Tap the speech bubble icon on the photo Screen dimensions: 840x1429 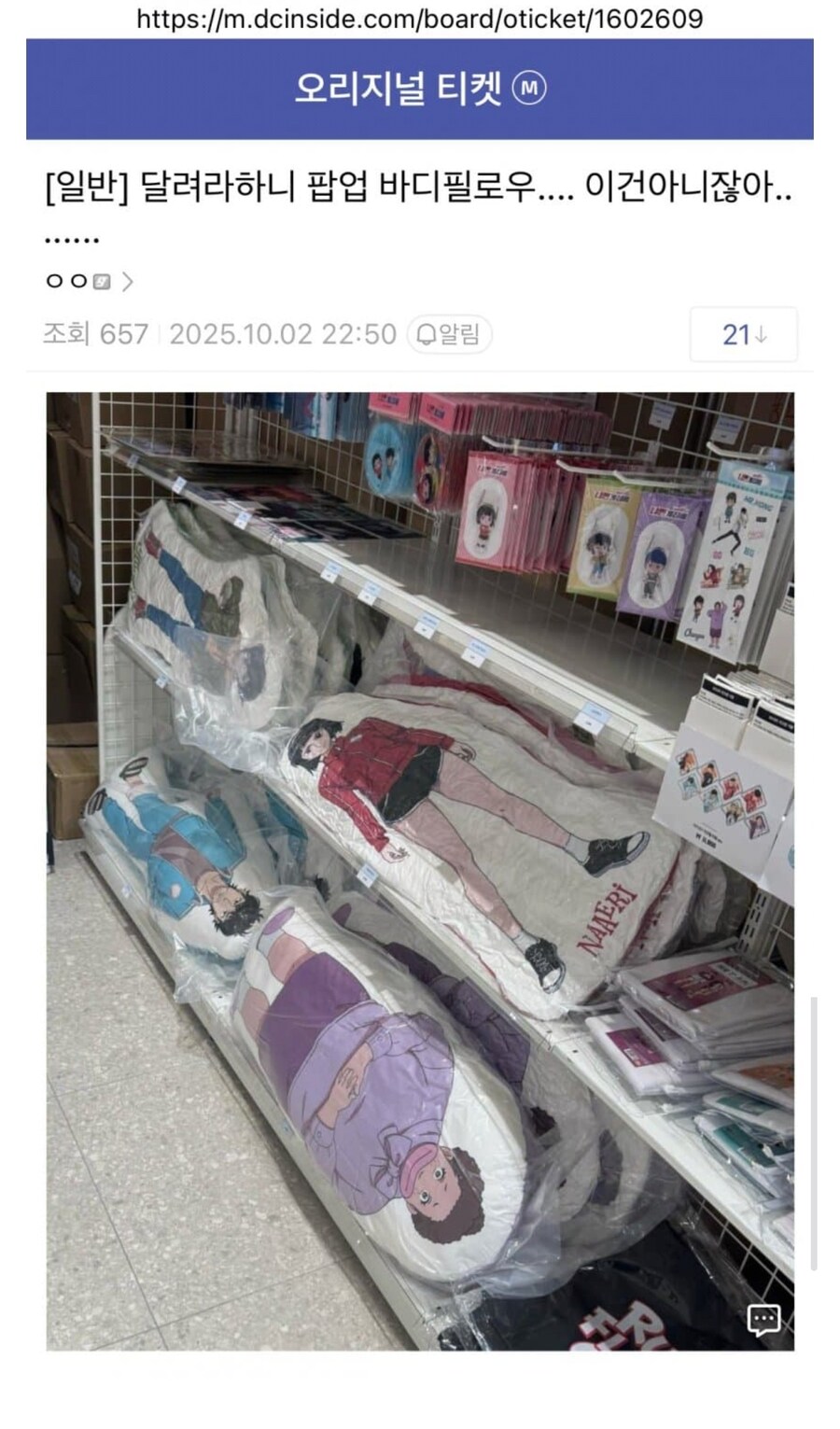click(x=763, y=1319)
